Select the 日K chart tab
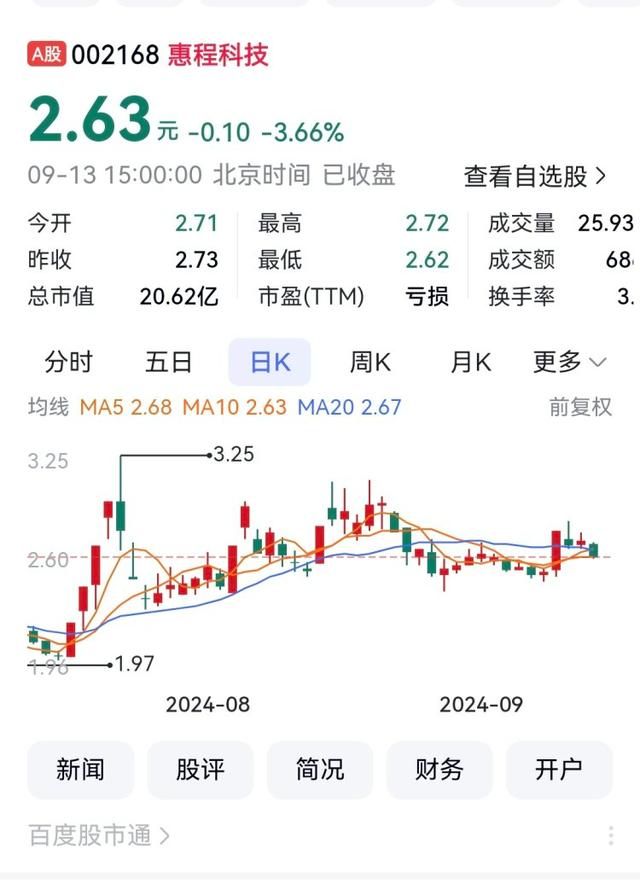The image size is (640, 889). pos(269,362)
